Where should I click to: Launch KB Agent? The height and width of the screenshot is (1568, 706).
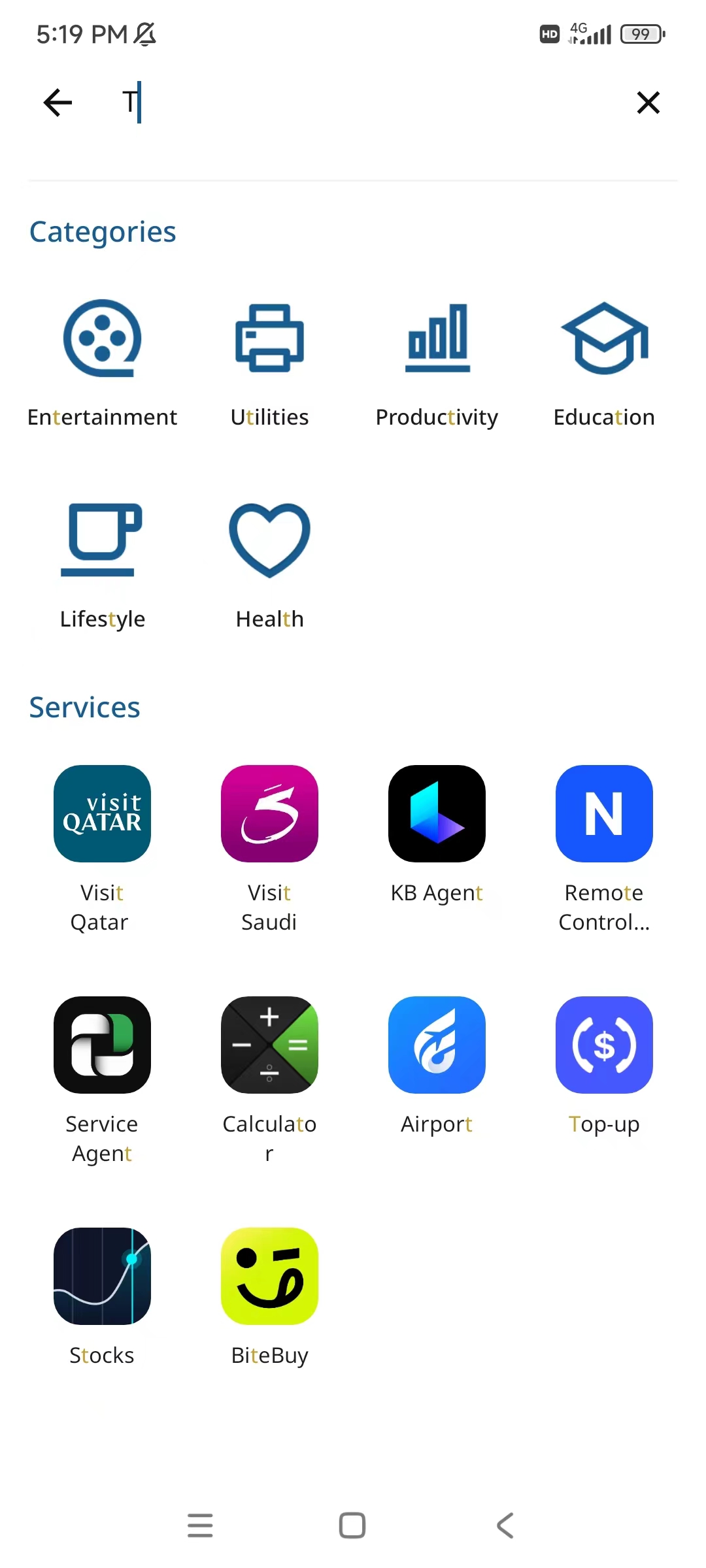(x=437, y=813)
